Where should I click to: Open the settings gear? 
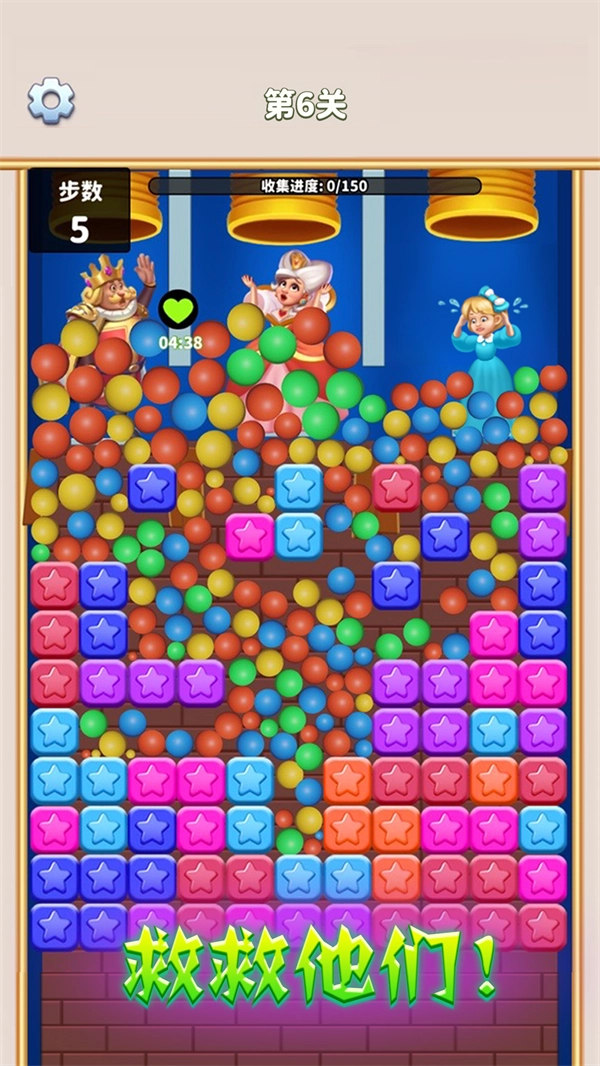51,101
